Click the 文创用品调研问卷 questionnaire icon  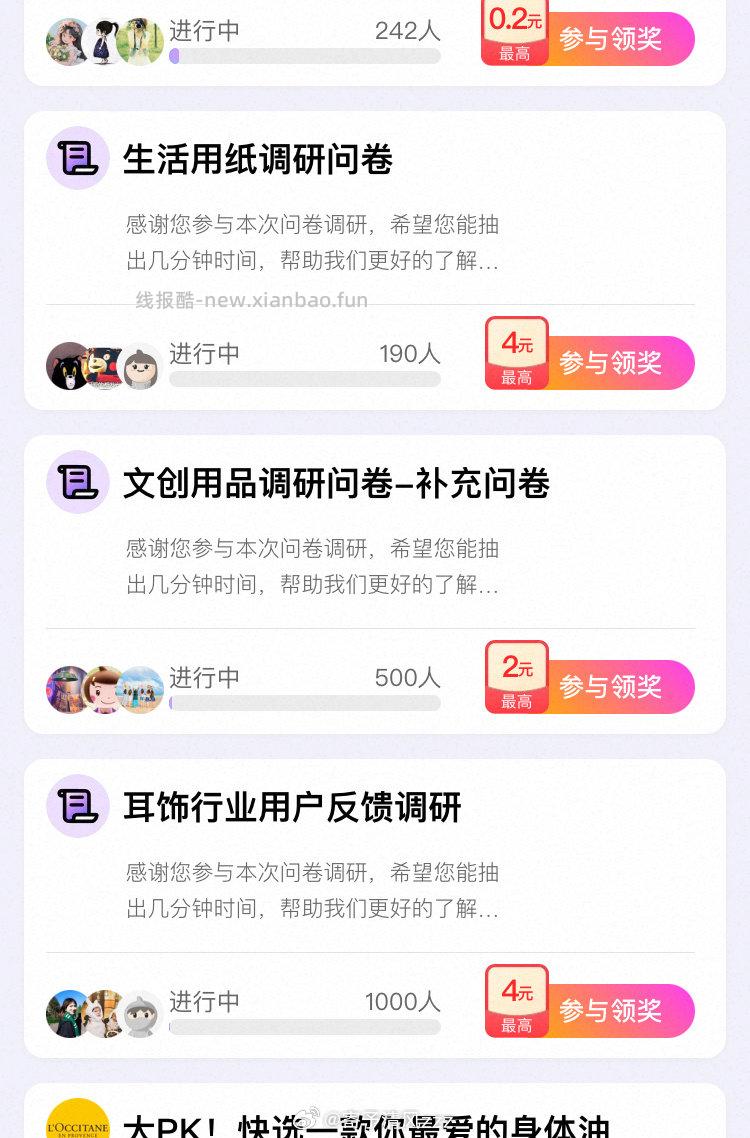[x=78, y=482]
